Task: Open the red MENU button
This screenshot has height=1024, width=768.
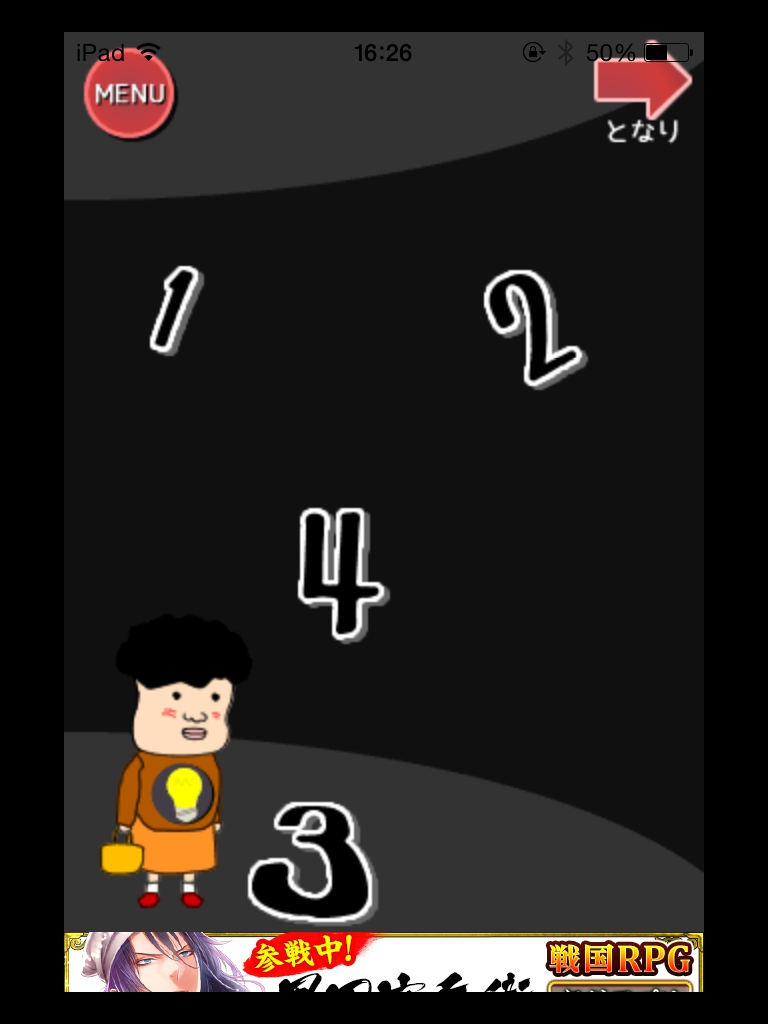Action: [x=129, y=94]
